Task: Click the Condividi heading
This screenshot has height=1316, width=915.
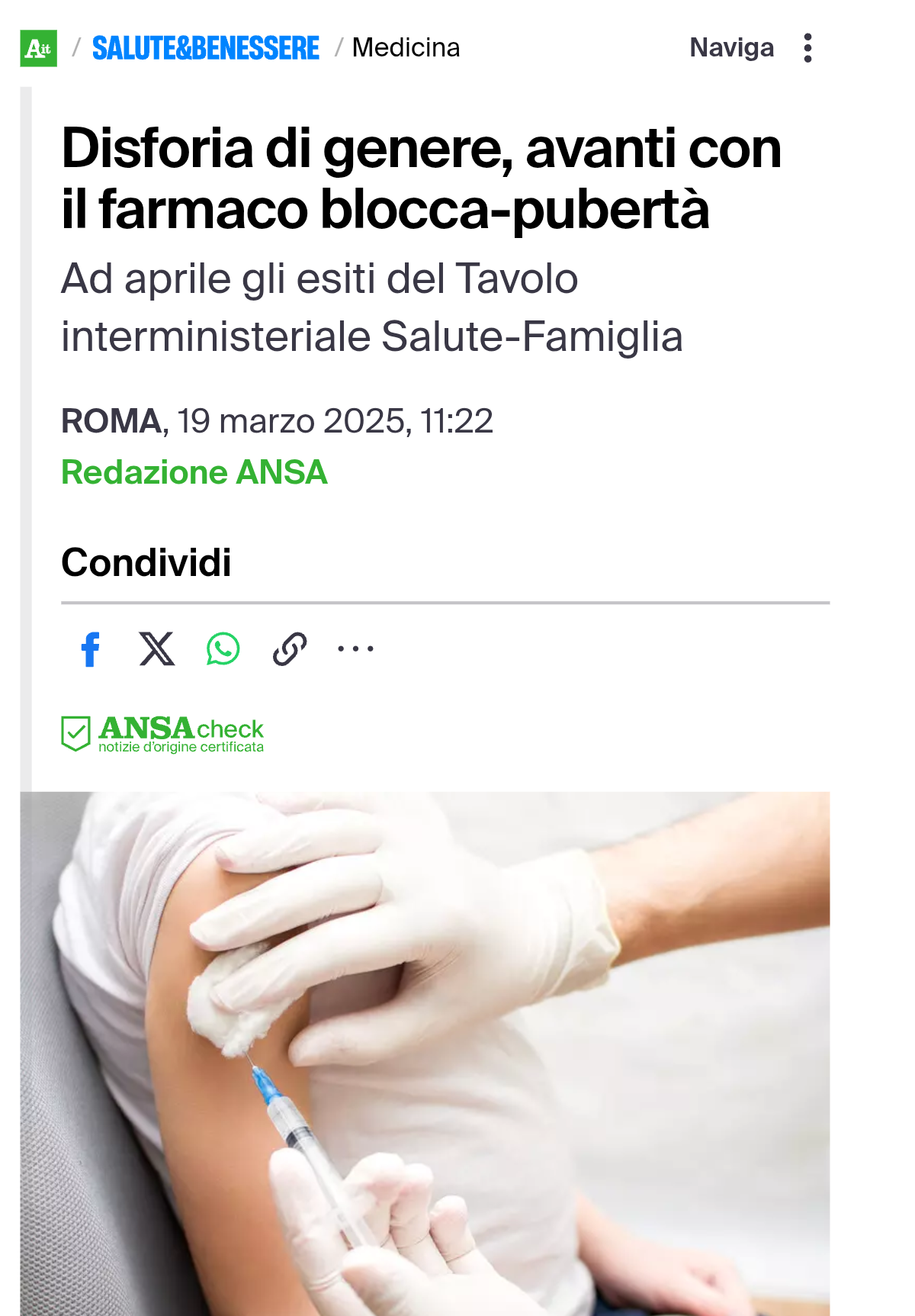Action: (x=147, y=563)
